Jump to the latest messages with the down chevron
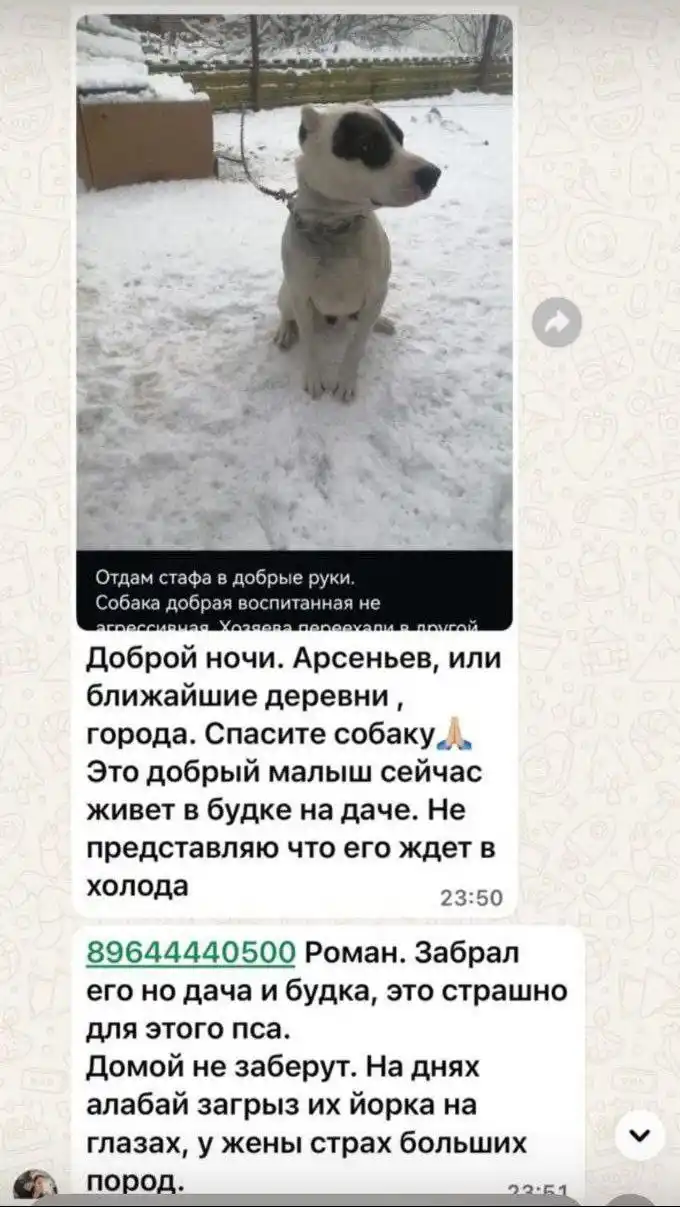This screenshot has width=680, height=1207. (641, 1135)
